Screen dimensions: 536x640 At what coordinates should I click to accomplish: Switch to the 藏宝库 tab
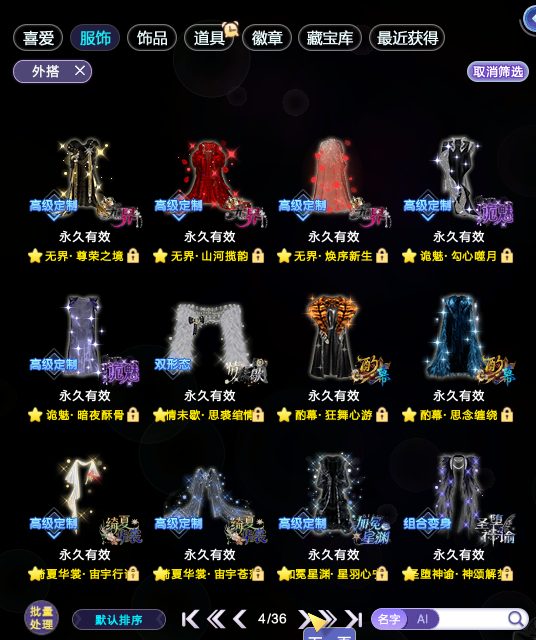tap(330, 38)
